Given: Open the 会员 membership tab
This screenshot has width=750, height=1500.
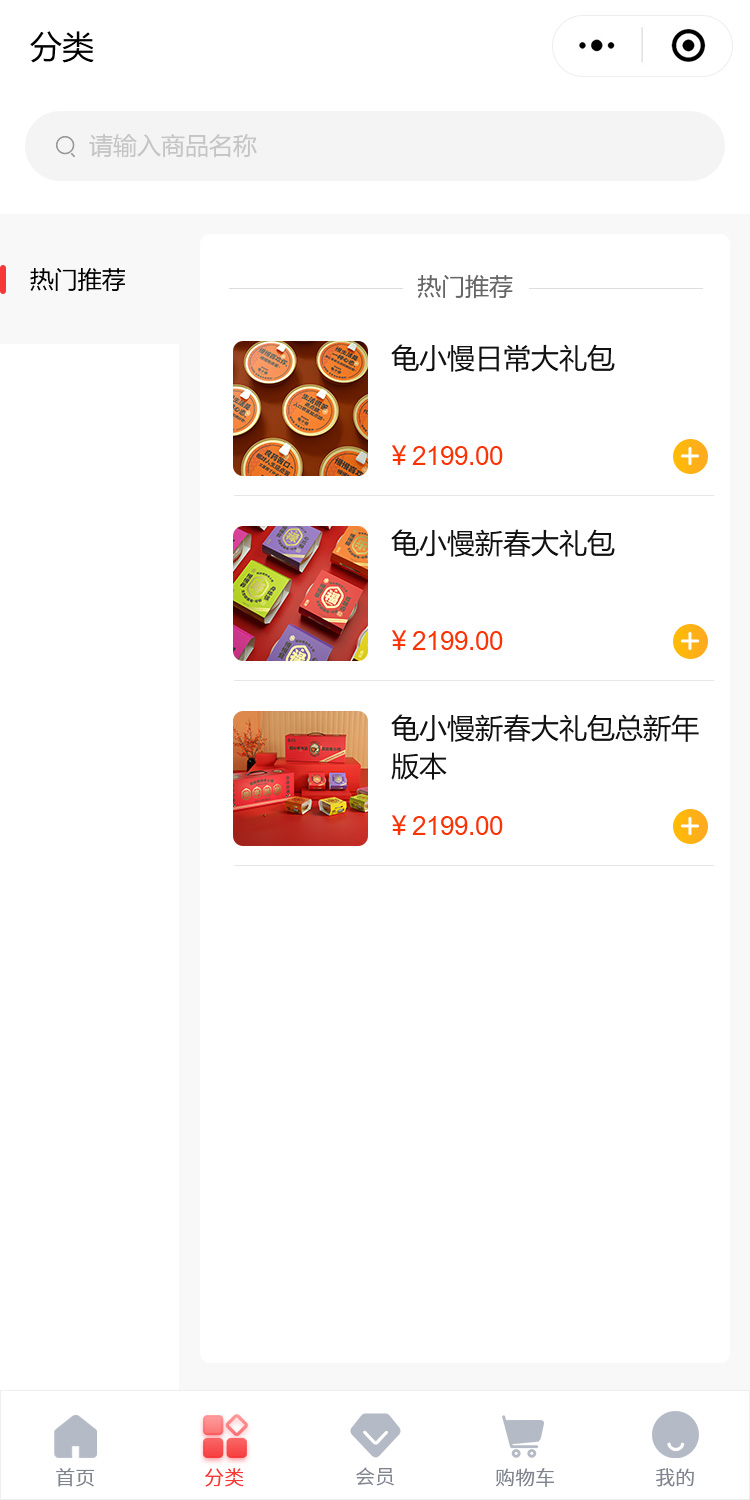Looking at the screenshot, I should 375,1449.
